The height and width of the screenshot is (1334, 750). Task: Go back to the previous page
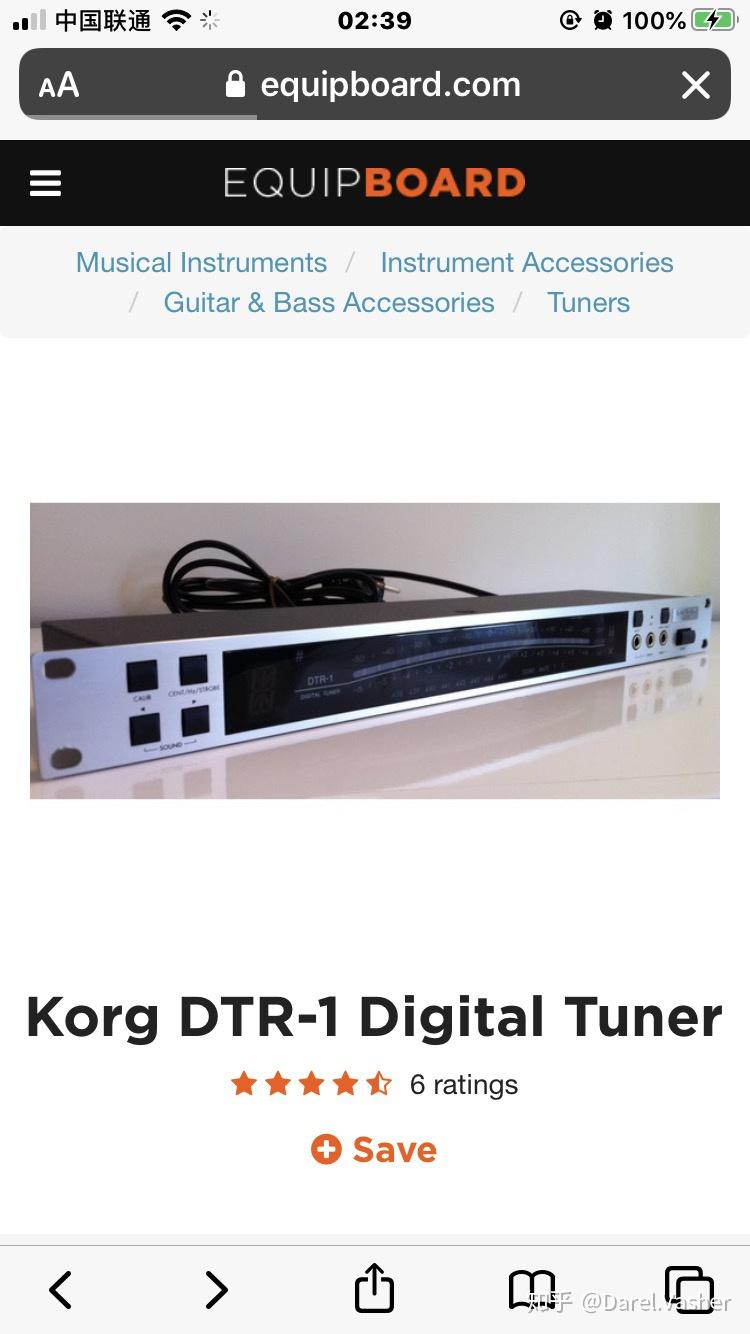60,1289
